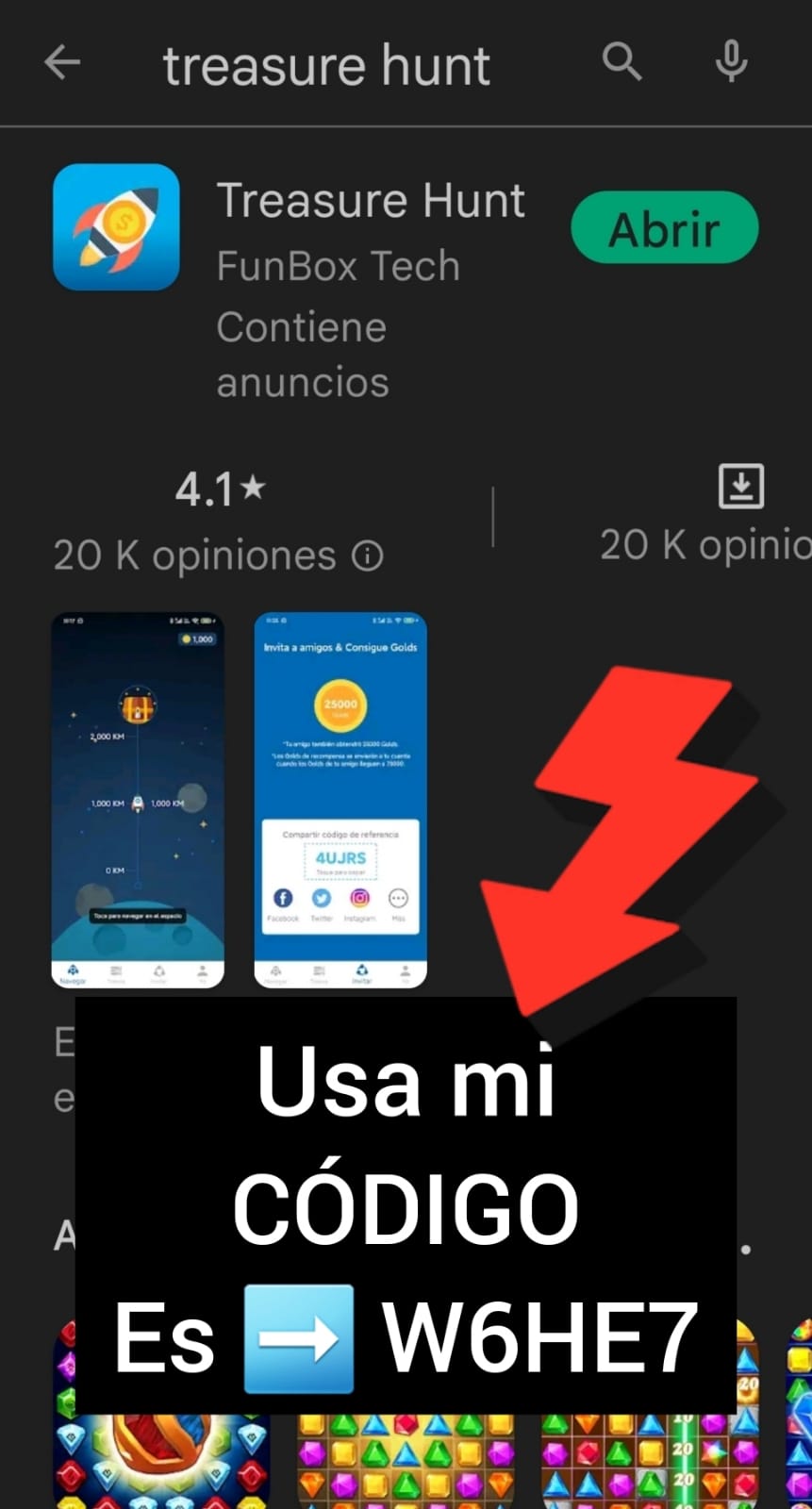This screenshot has height=1509, width=812.
Task: Open the Treasure Hunt app details page
Action: pyautogui.click(x=371, y=201)
